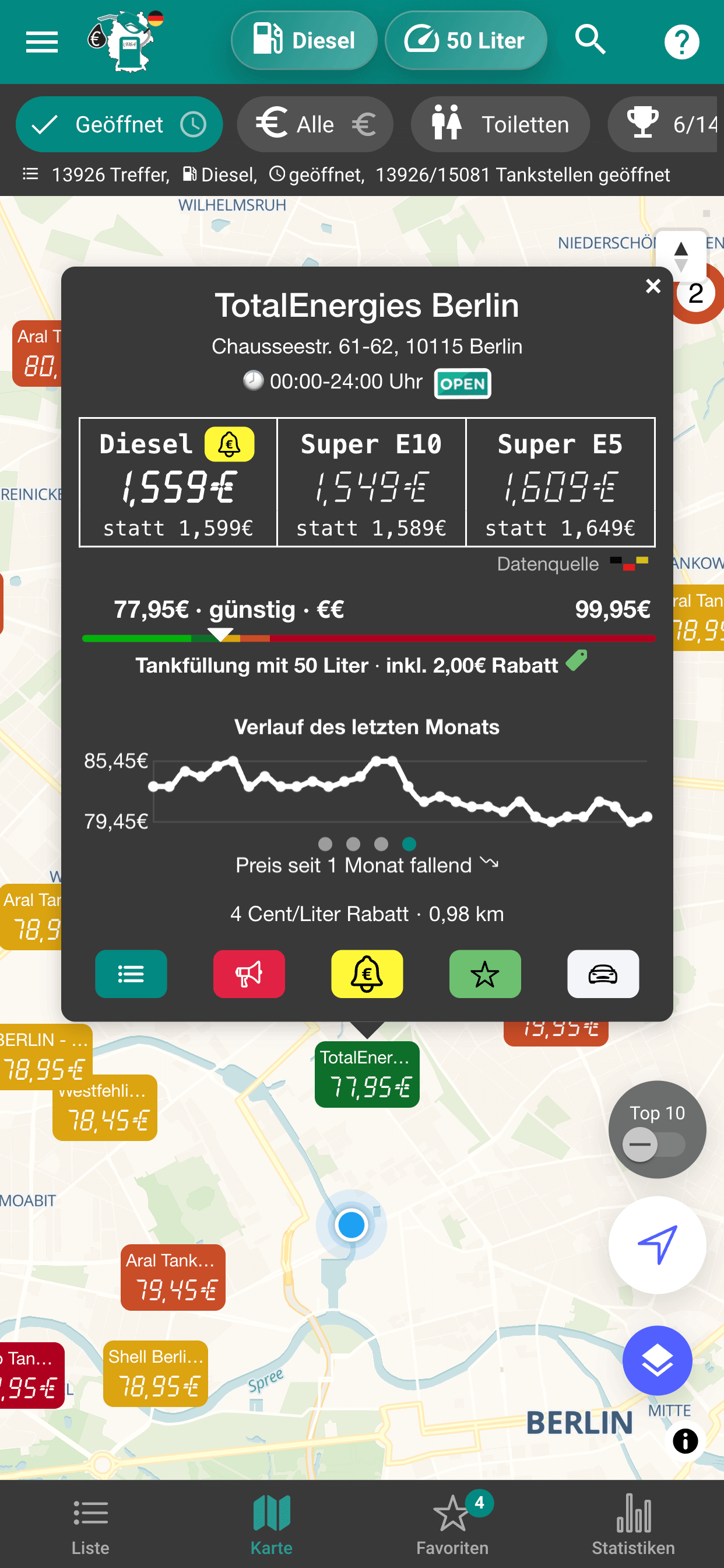Open the help question mark
Image resolution: width=724 pixels, height=1568 pixels.
[681, 42]
